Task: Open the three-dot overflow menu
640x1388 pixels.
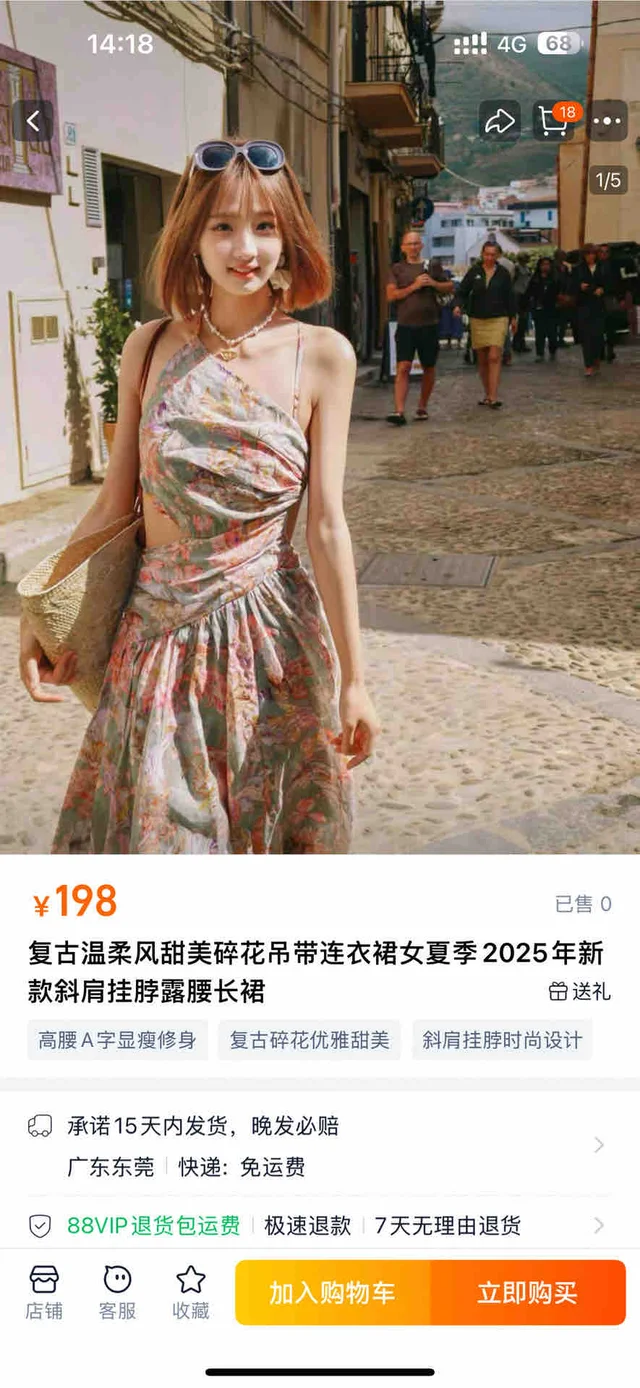Action: click(x=608, y=122)
